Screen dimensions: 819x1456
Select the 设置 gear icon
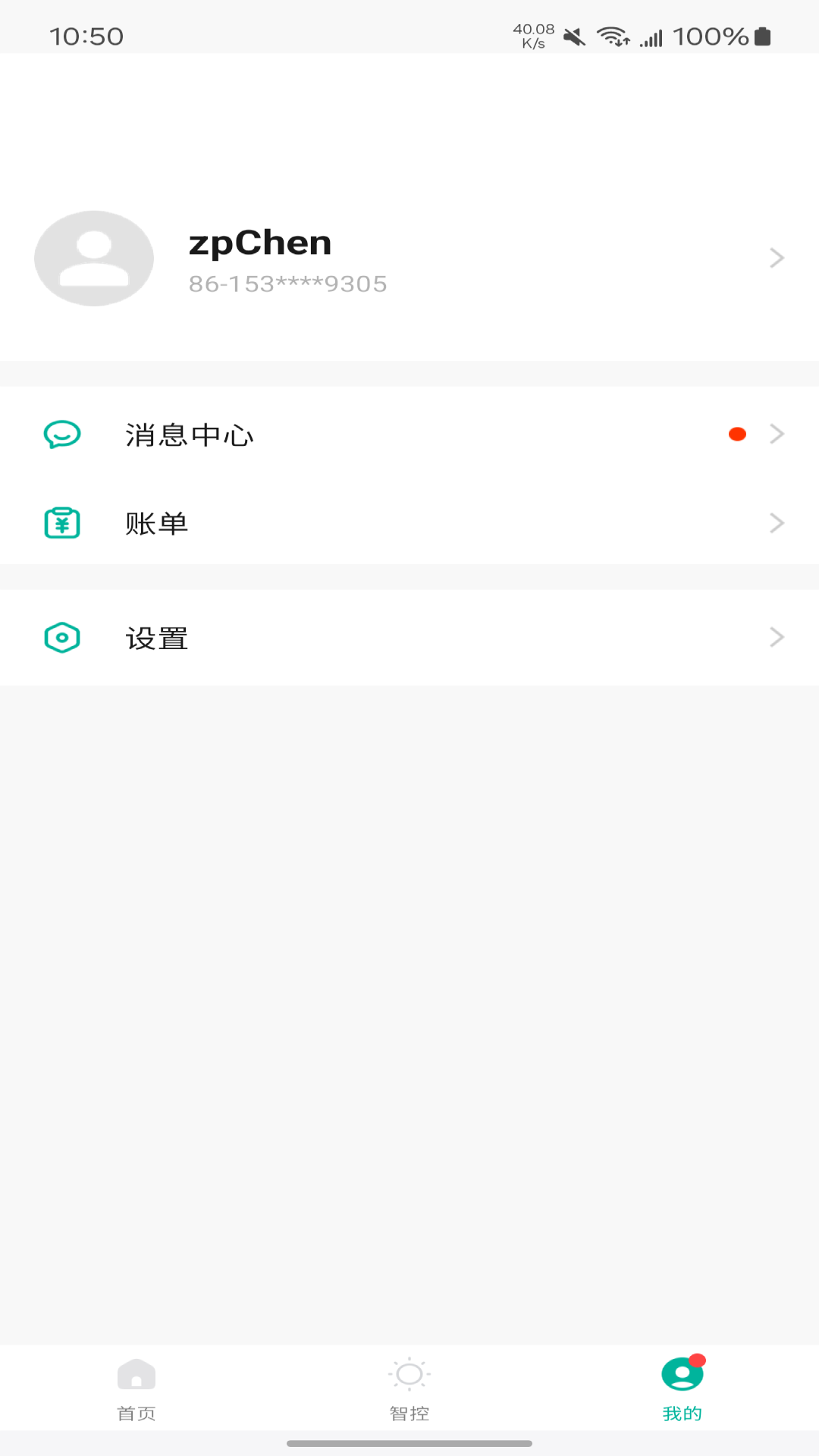(62, 637)
